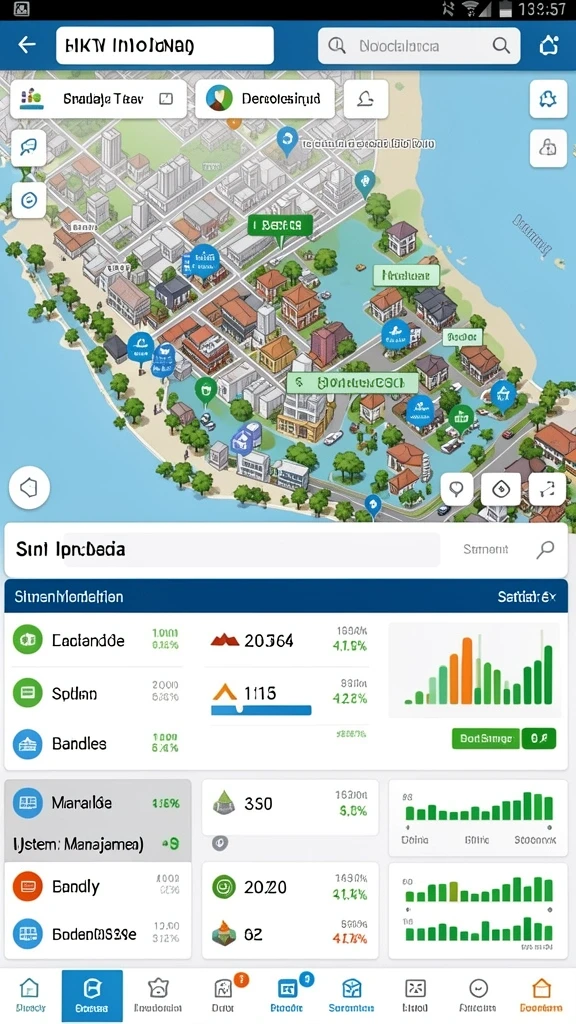Screen dimensions: 576x1024
Task: Open the first bottom tab with house icon
Action: pos(30,995)
